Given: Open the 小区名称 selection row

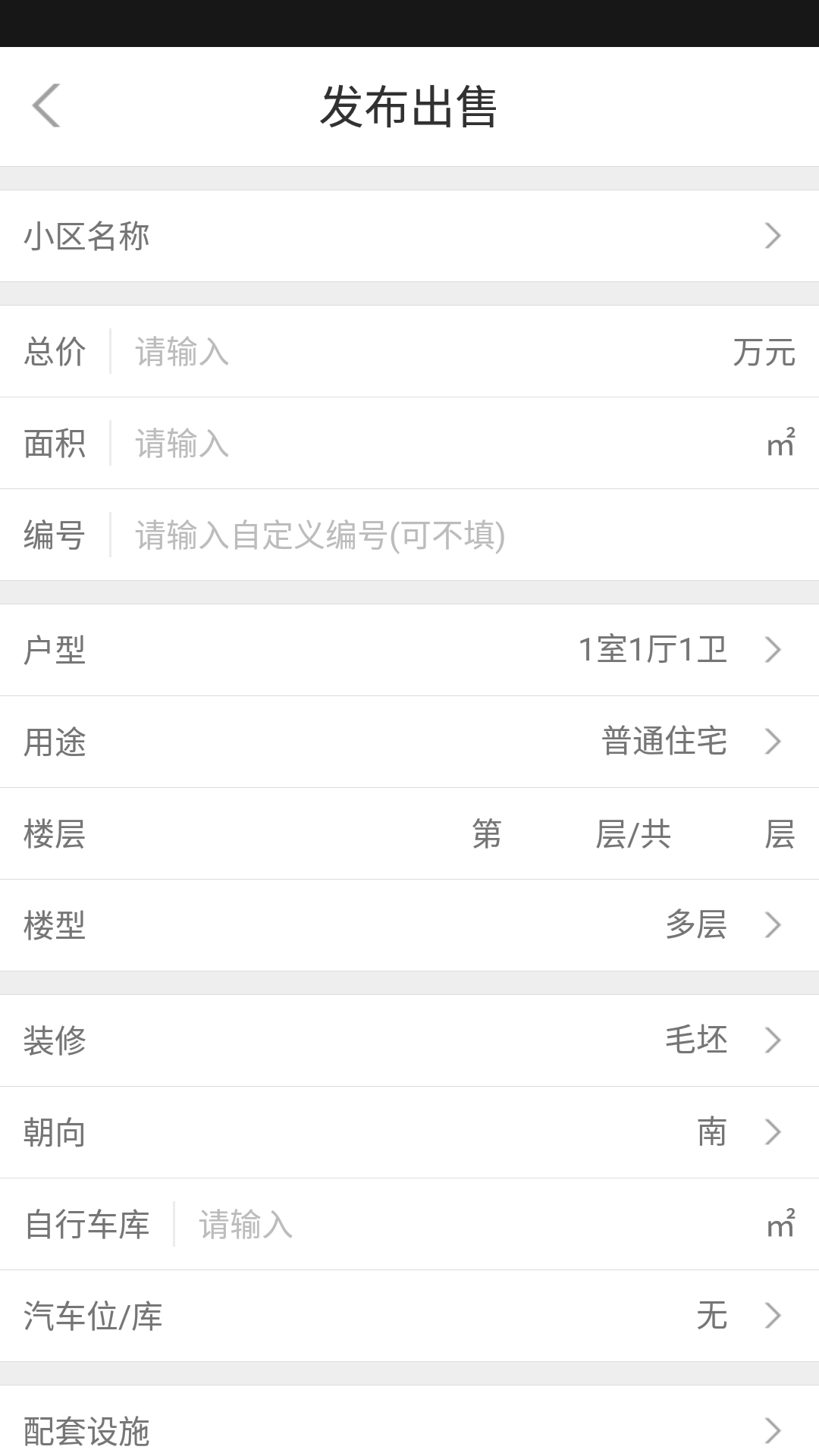Looking at the screenshot, I should click(409, 236).
